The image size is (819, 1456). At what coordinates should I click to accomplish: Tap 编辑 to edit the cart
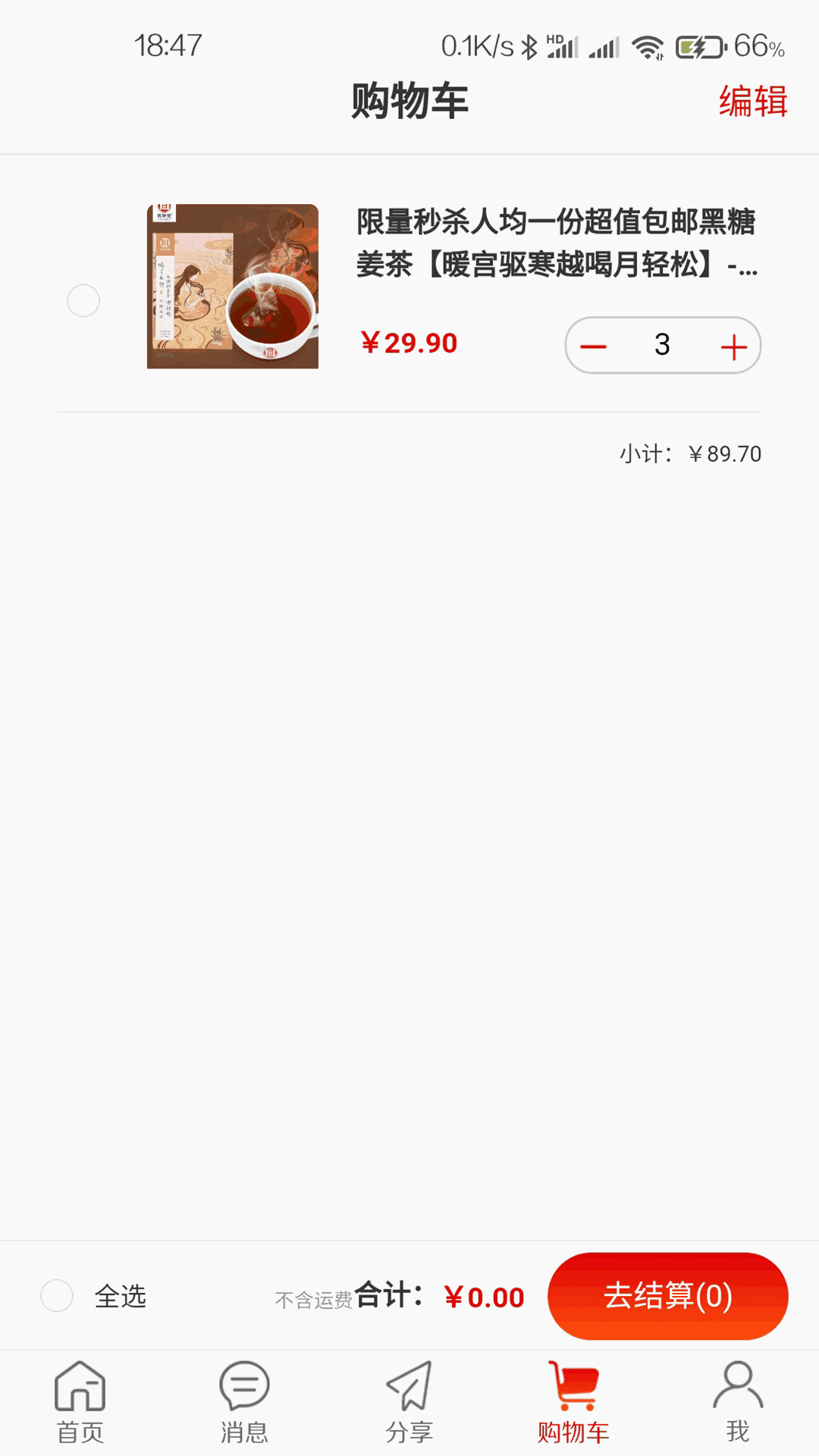click(753, 101)
